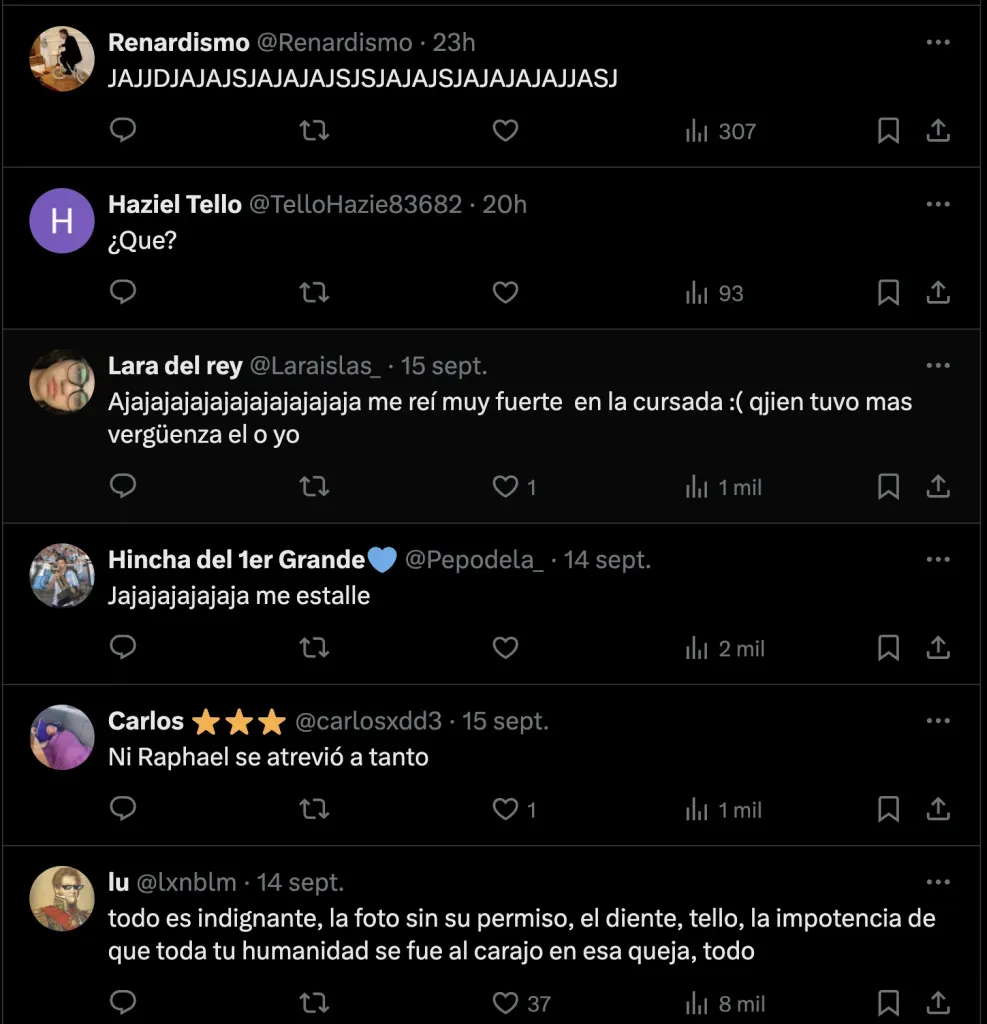
Task: Like lu's tweet with 37 likes
Action: pos(507,1003)
